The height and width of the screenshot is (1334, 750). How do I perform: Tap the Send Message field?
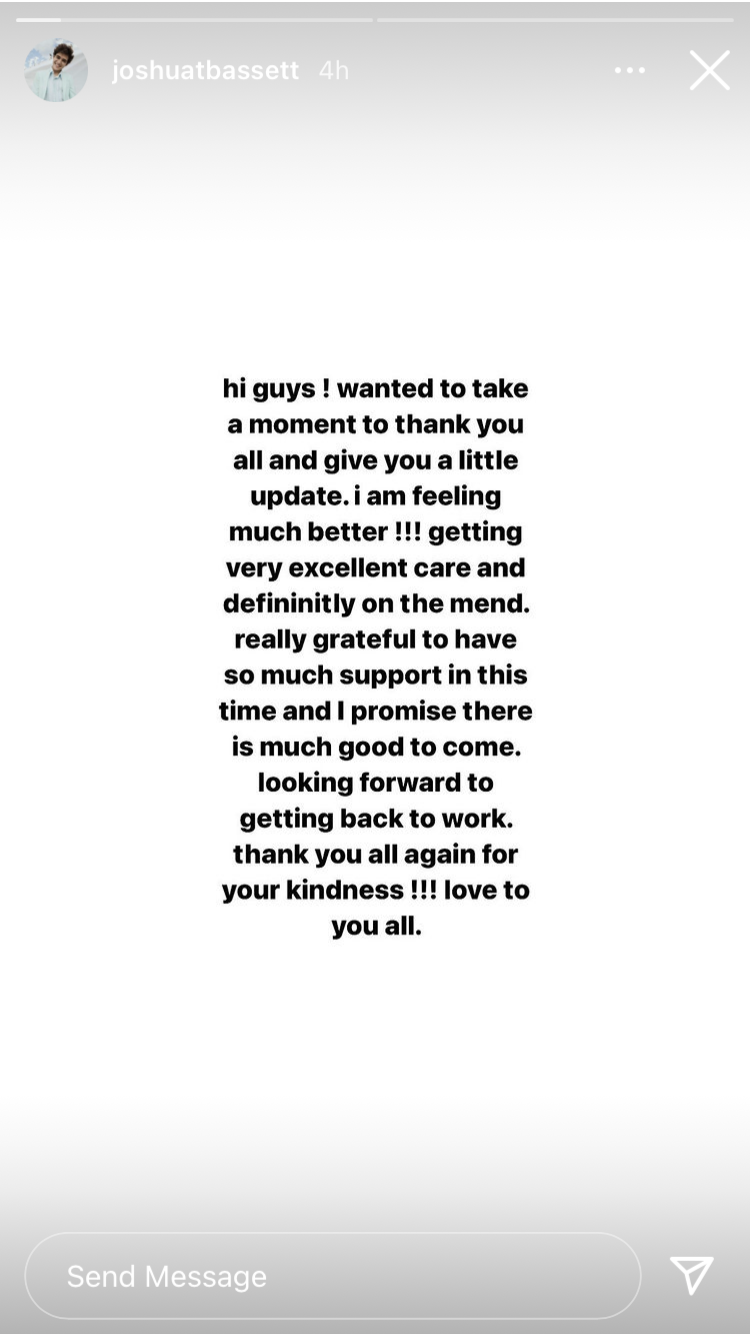tap(332, 1275)
